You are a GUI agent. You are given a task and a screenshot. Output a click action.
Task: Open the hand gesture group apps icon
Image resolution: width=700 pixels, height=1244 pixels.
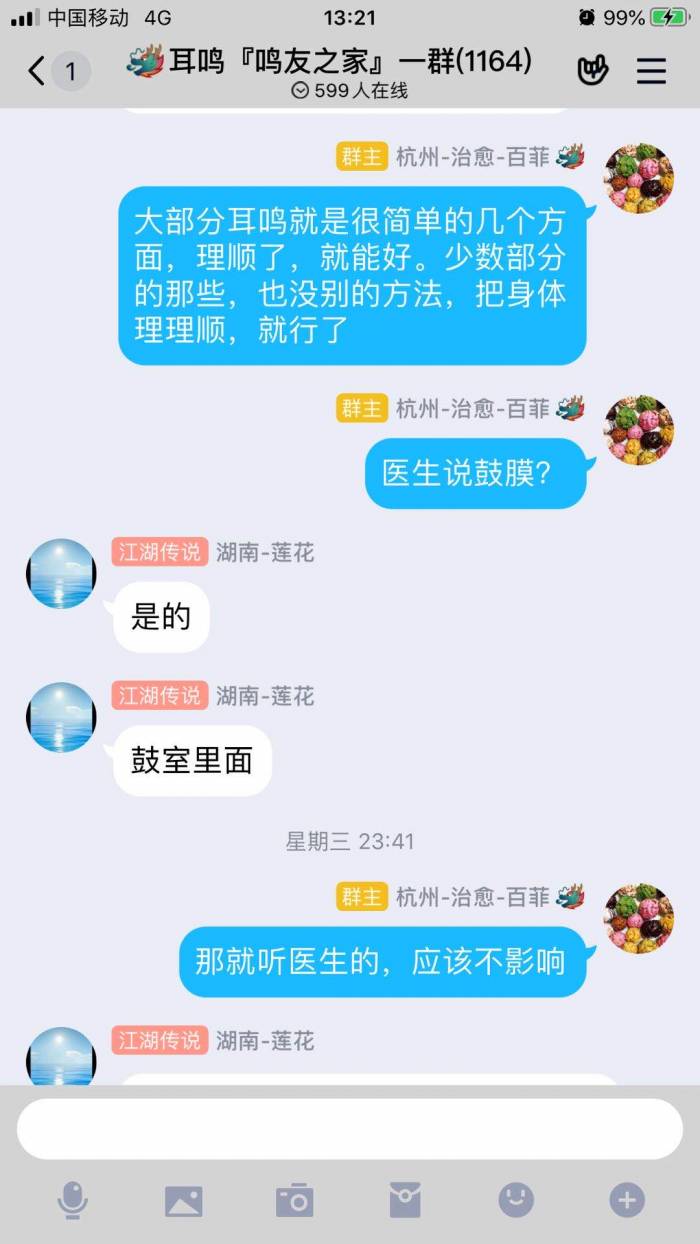pyautogui.click(x=593, y=71)
